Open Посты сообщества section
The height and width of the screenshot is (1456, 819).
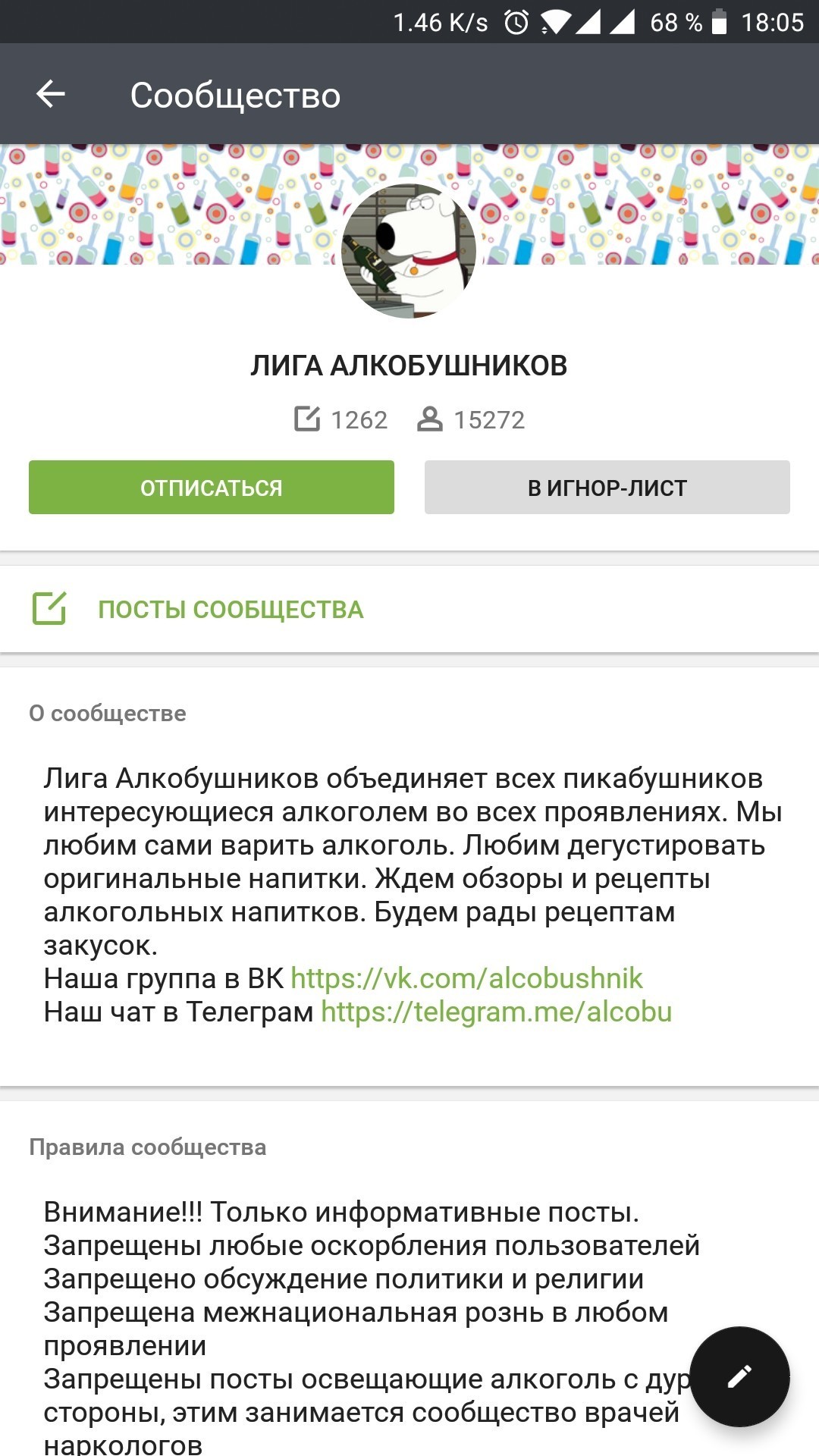click(x=231, y=609)
